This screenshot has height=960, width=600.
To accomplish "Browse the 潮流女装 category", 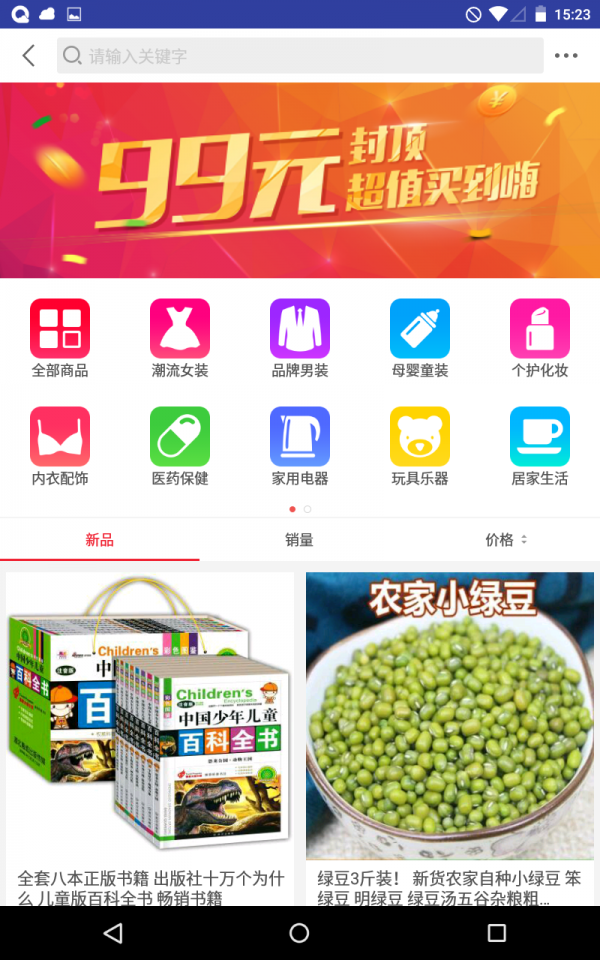I will pyautogui.click(x=180, y=338).
